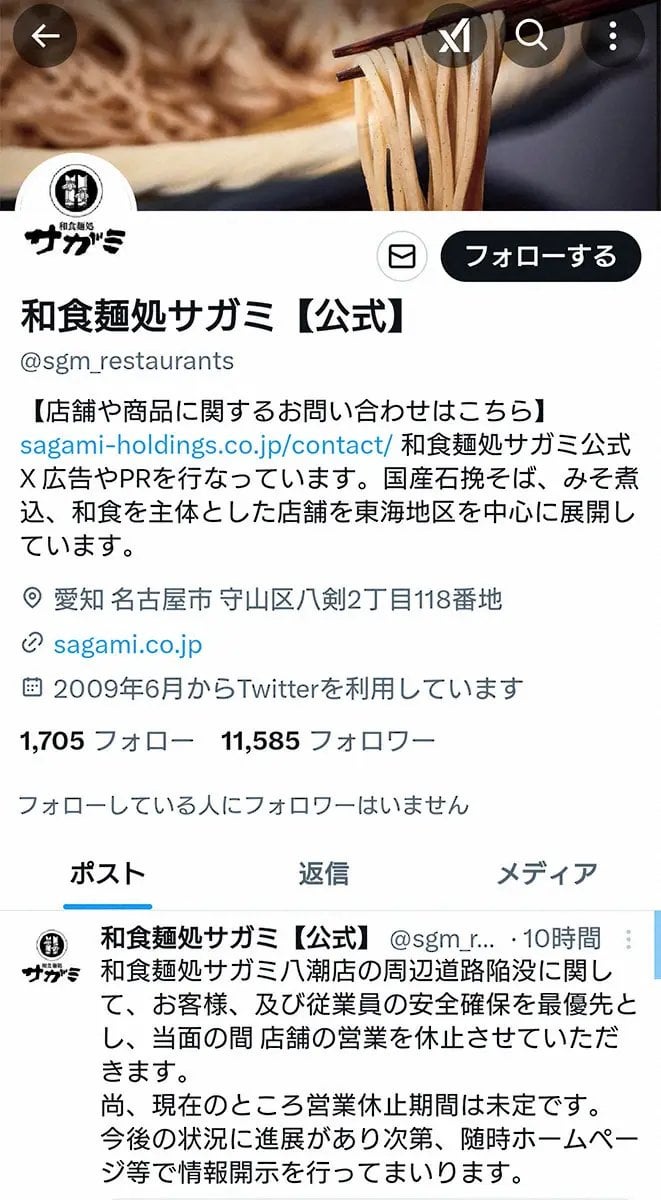Image resolution: width=661 pixels, height=1200 pixels.
Task: Follow the account with フォローする
Action: (x=540, y=257)
